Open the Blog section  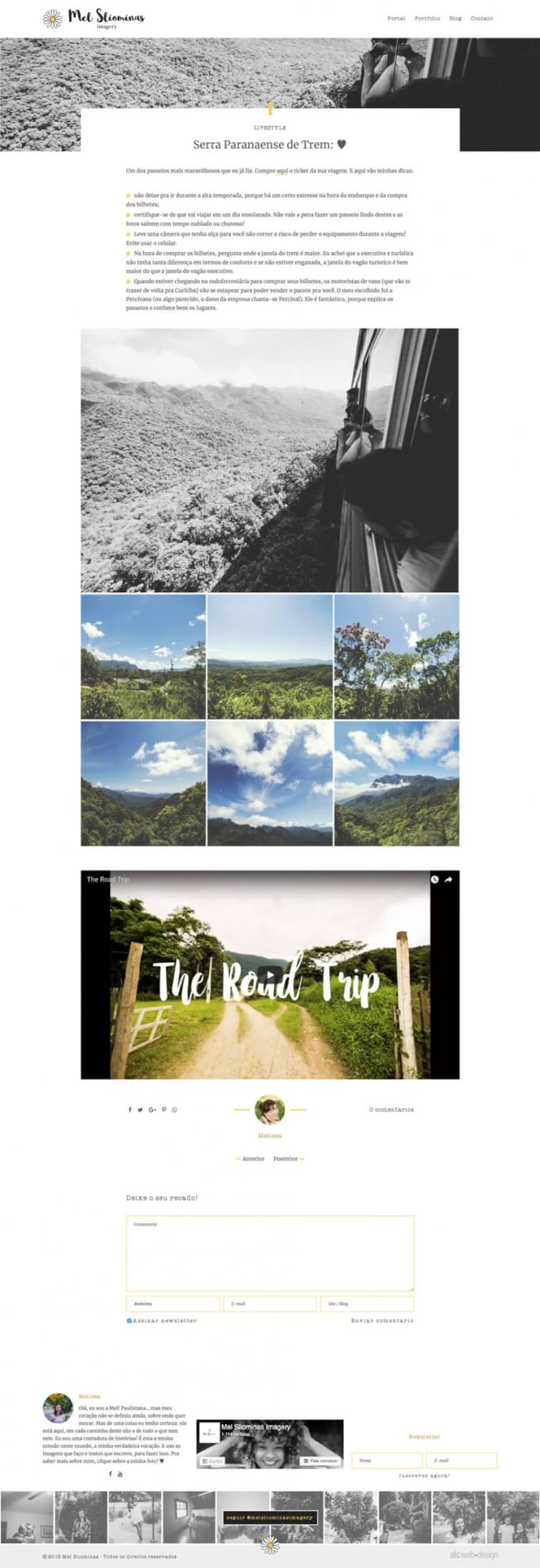(455, 19)
